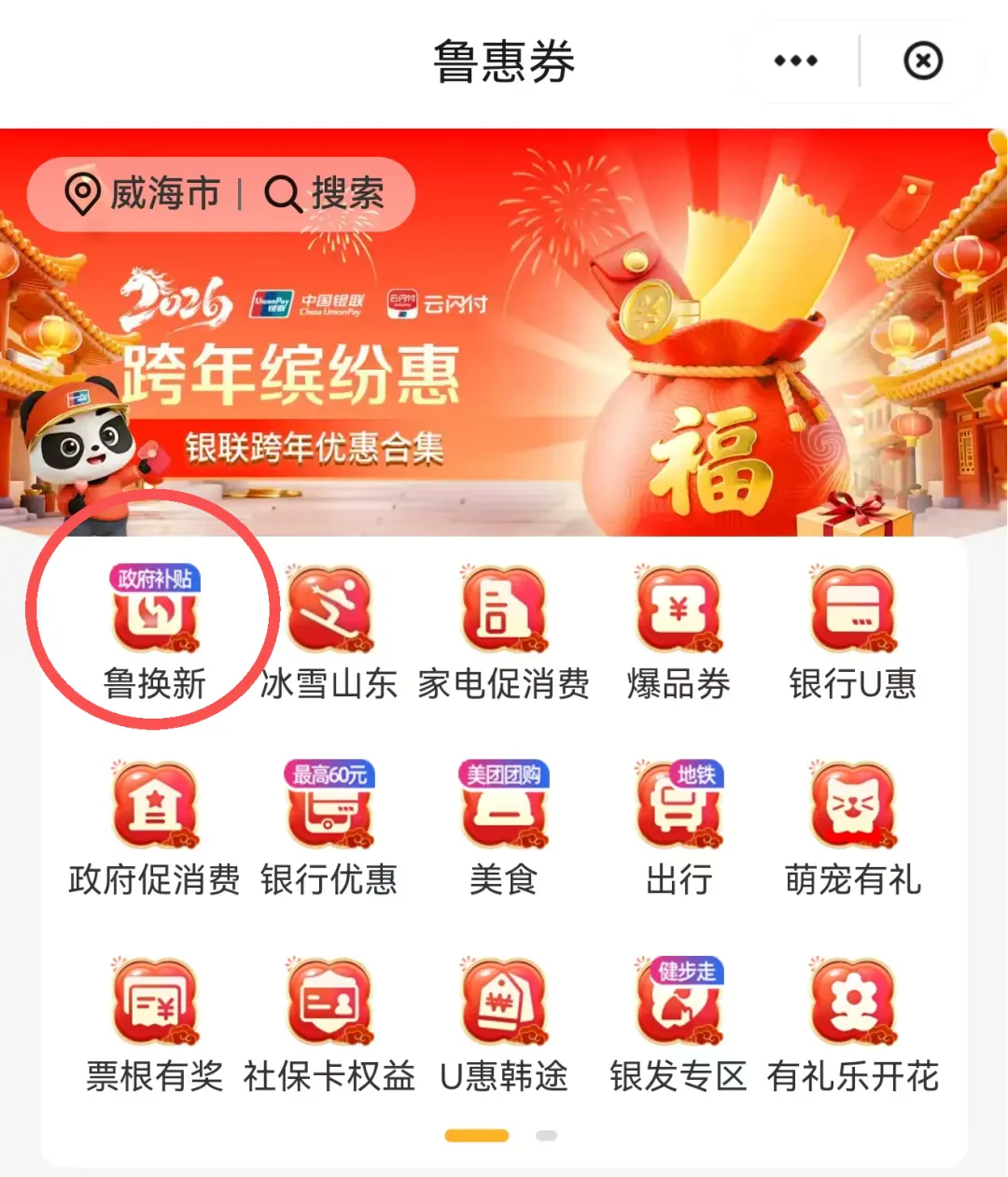The width and height of the screenshot is (1008, 1177).
Task: Open the 美食 food deals
Action: [x=504, y=829]
